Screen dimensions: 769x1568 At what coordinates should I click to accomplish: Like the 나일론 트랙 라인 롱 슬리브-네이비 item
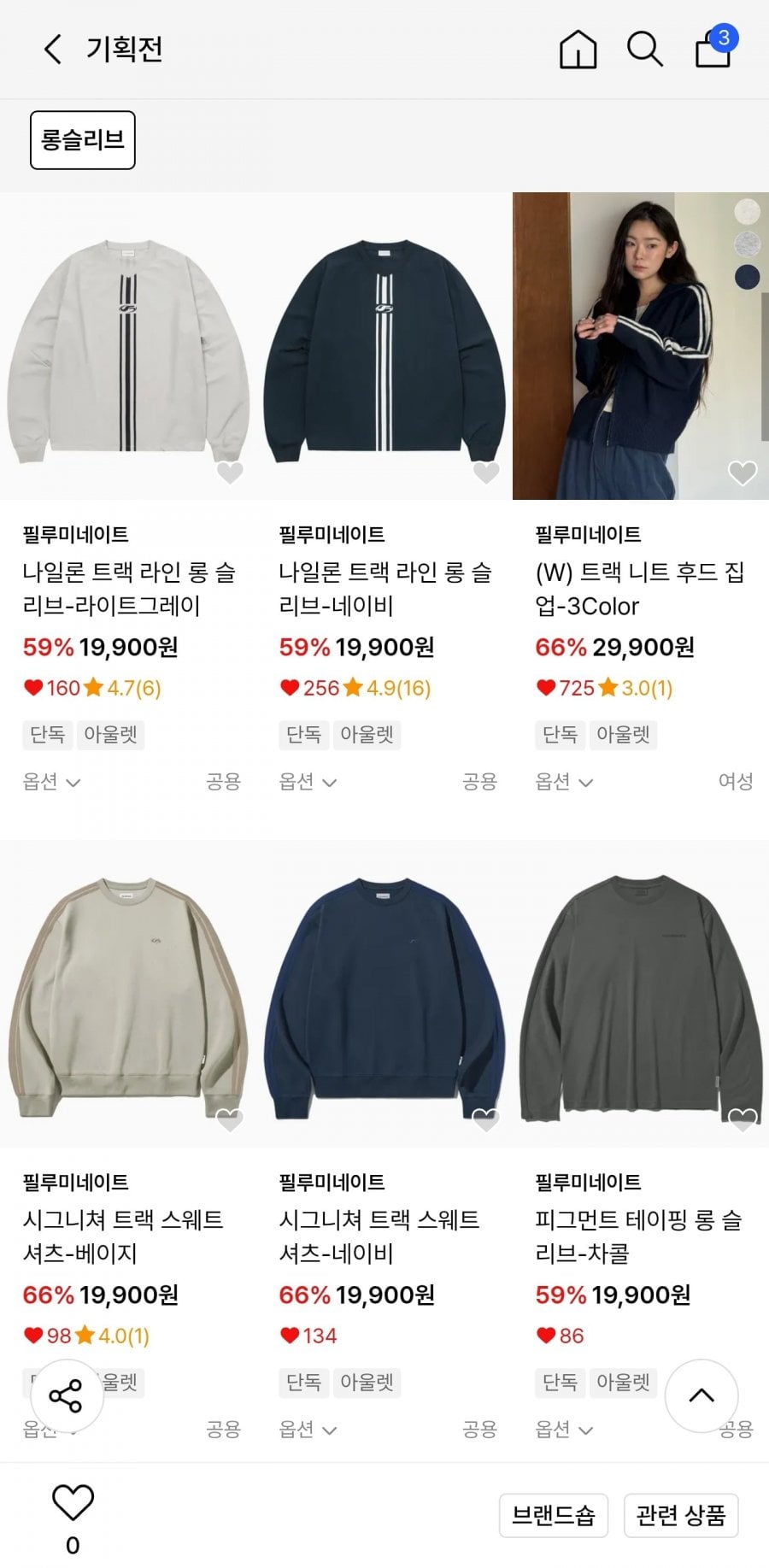pyautogui.click(x=486, y=473)
